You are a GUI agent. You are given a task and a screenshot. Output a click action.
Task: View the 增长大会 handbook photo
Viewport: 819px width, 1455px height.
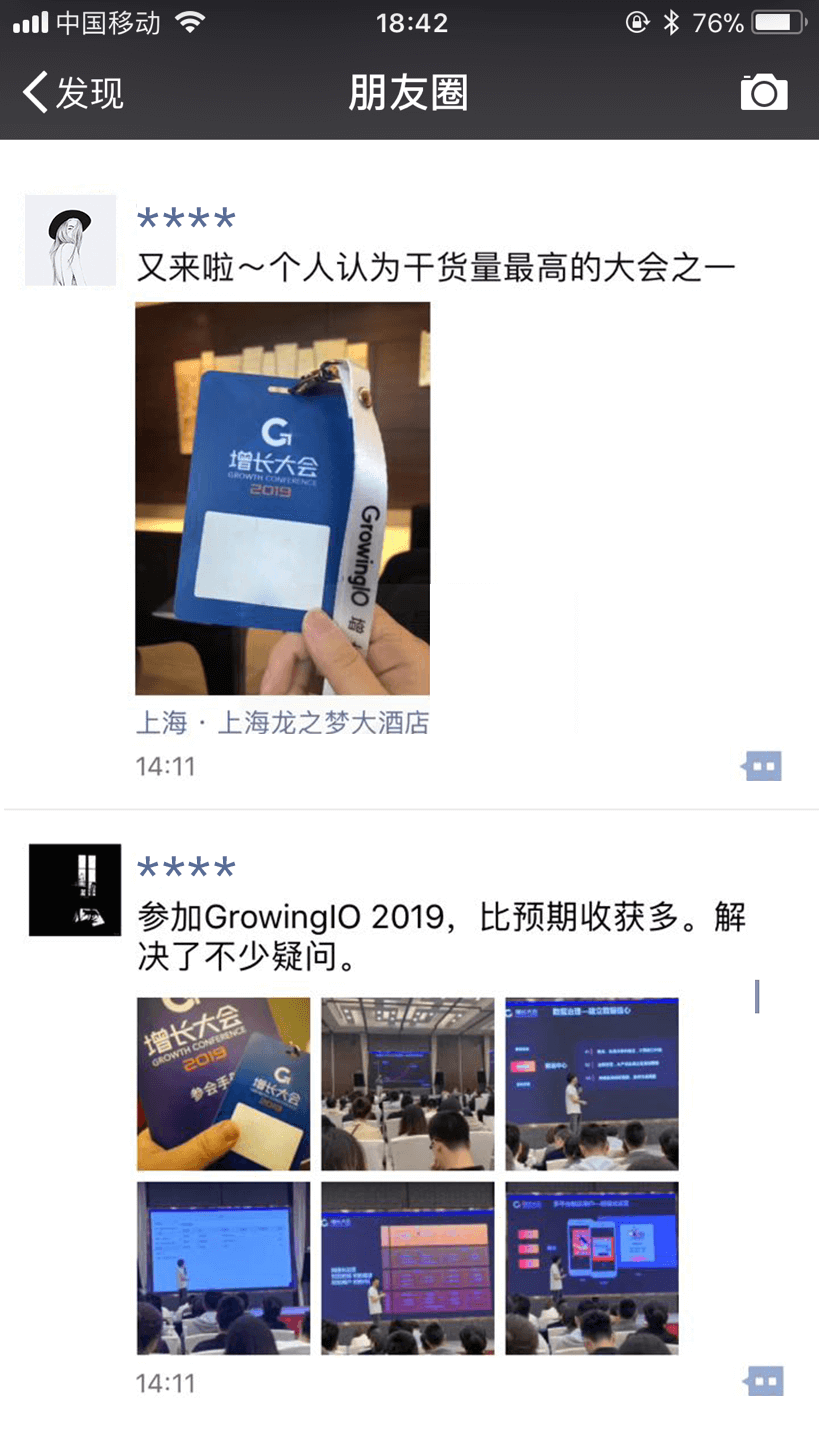point(223,1083)
